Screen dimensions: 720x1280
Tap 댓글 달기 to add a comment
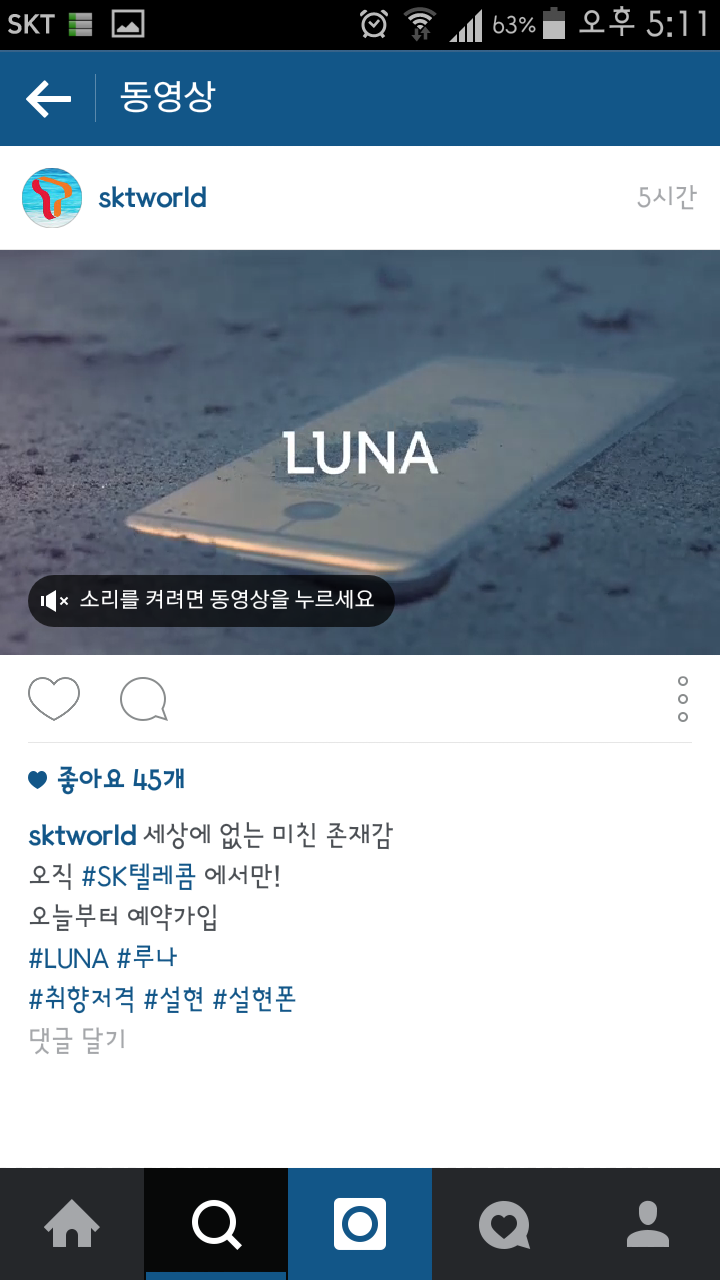tap(78, 1040)
